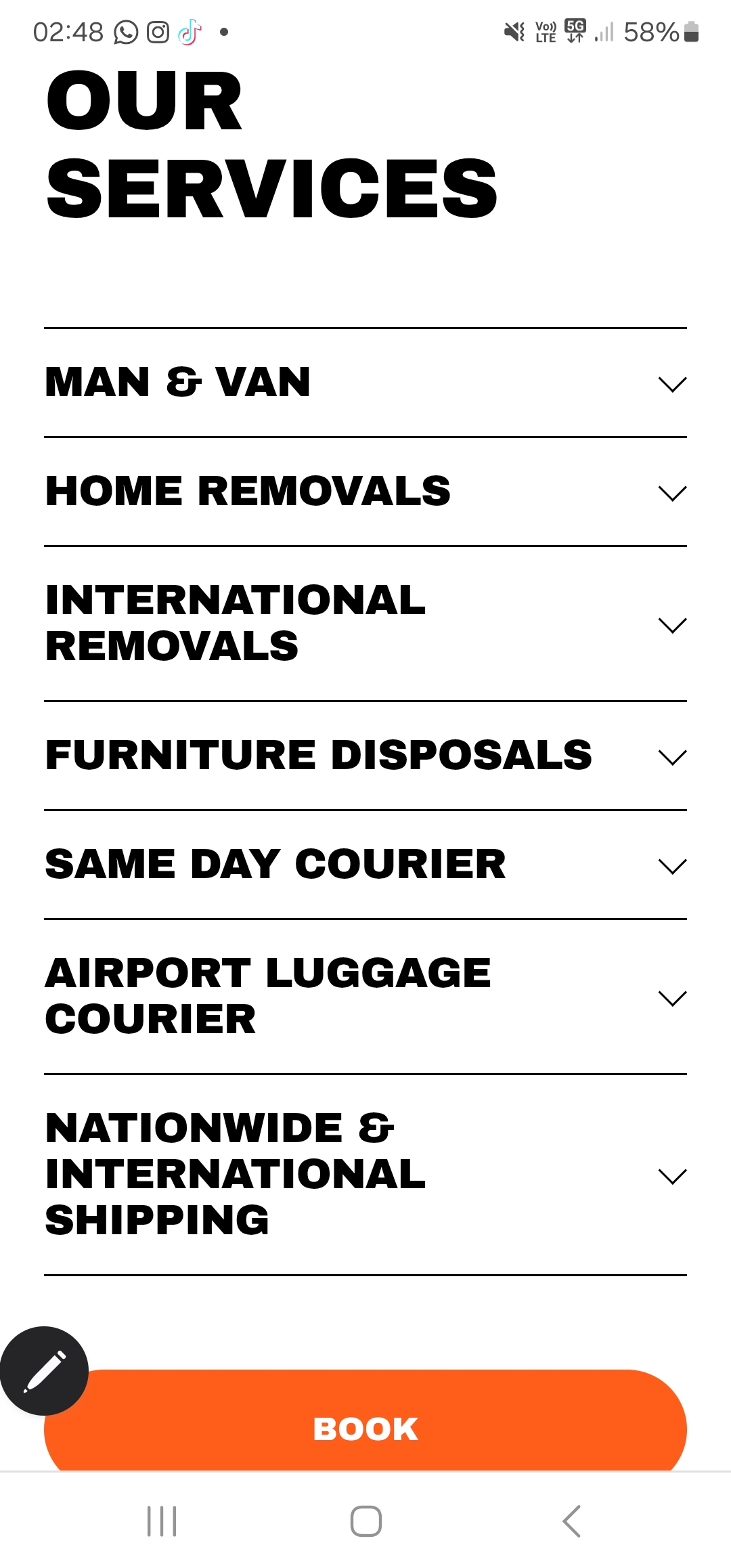Open recent apps from the navigation bar
The height and width of the screenshot is (1568, 731).
point(162,1521)
